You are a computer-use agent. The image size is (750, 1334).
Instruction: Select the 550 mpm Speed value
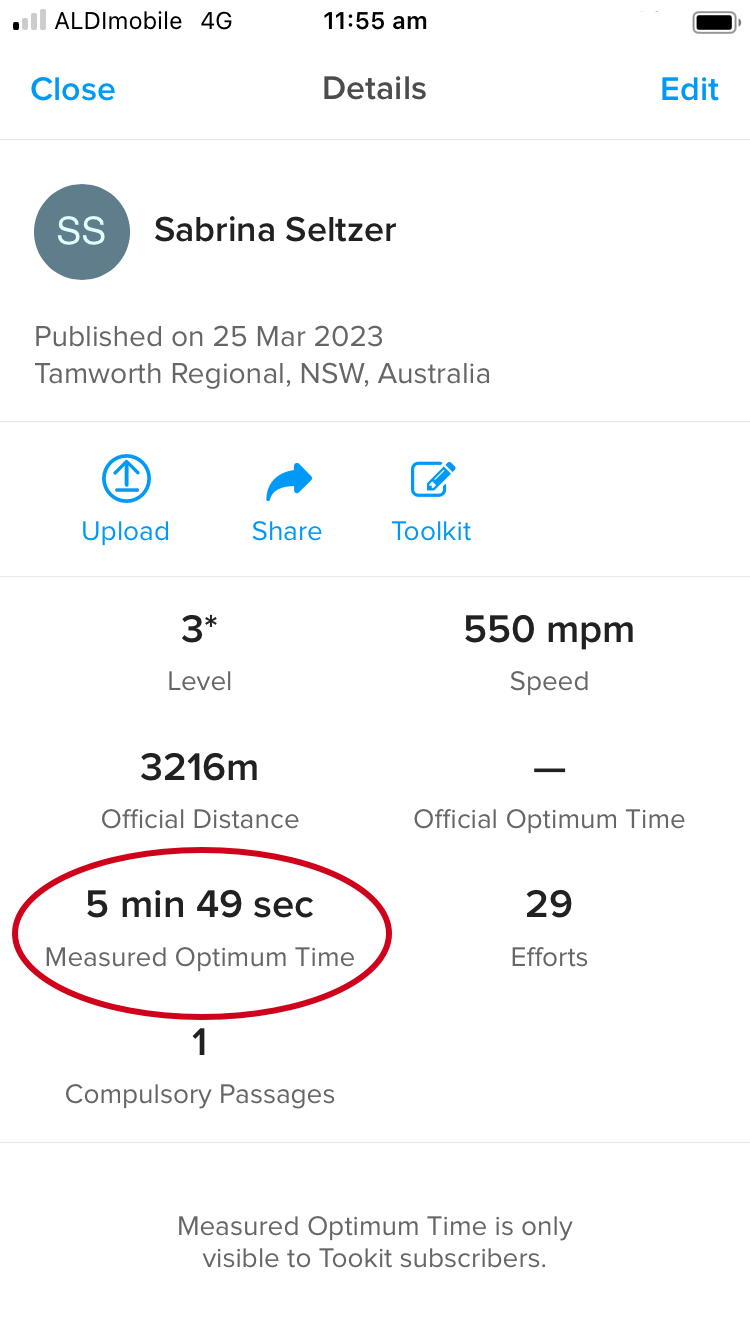549,629
